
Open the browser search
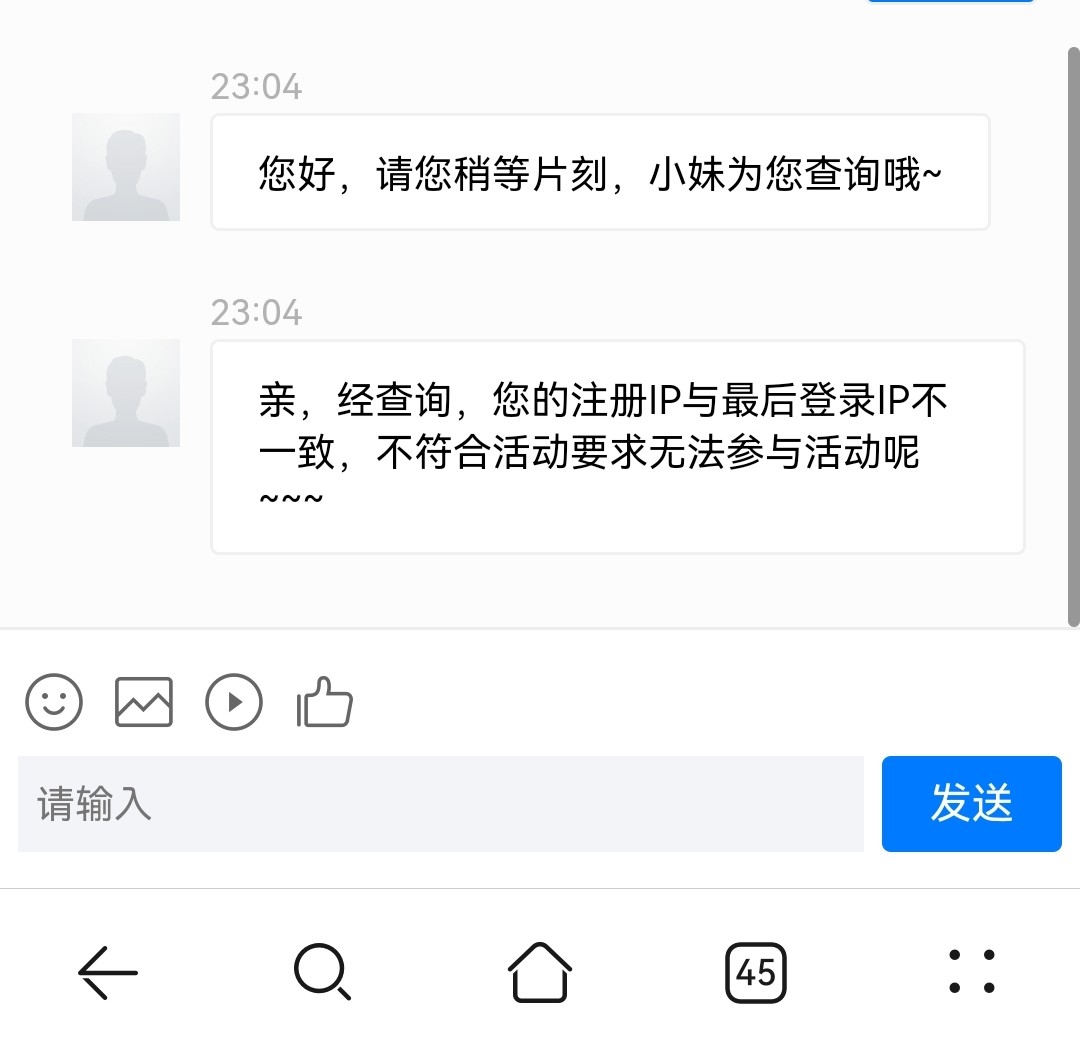pos(322,972)
